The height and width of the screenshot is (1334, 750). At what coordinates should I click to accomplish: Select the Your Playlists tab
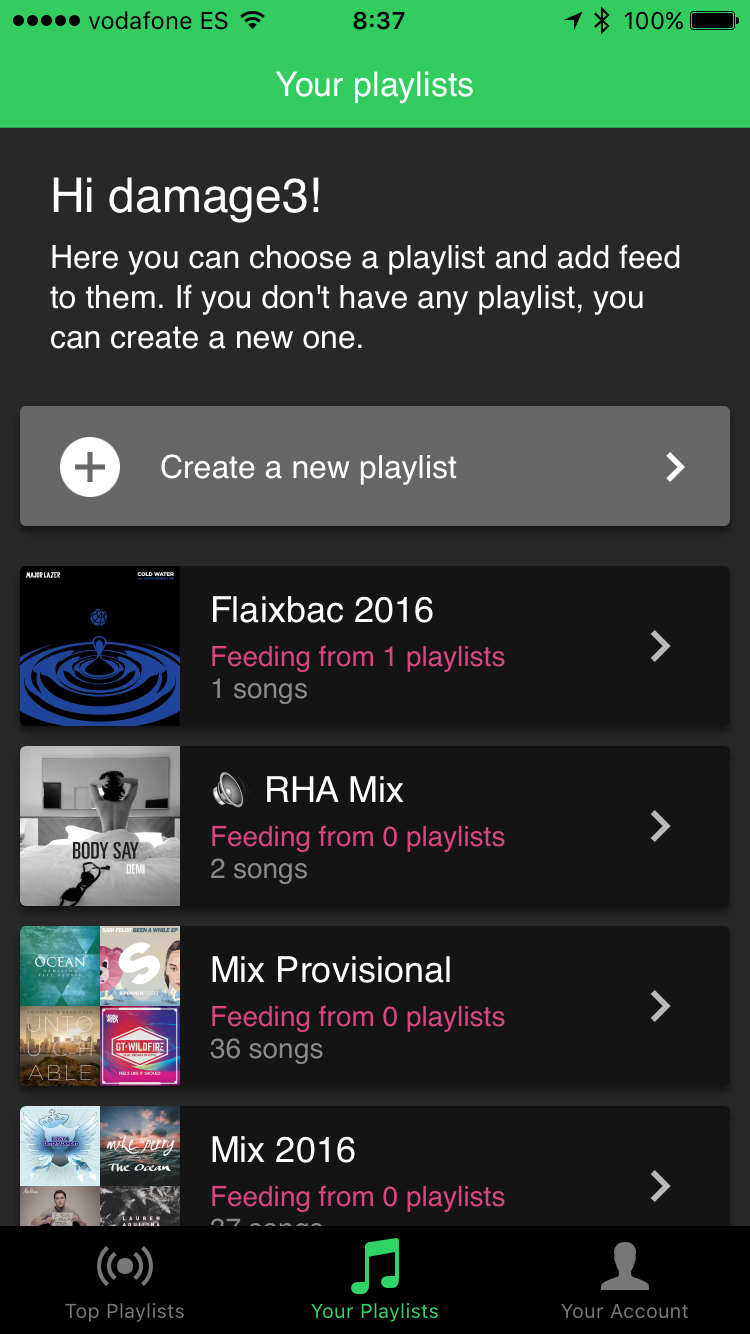coord(375,1281)
